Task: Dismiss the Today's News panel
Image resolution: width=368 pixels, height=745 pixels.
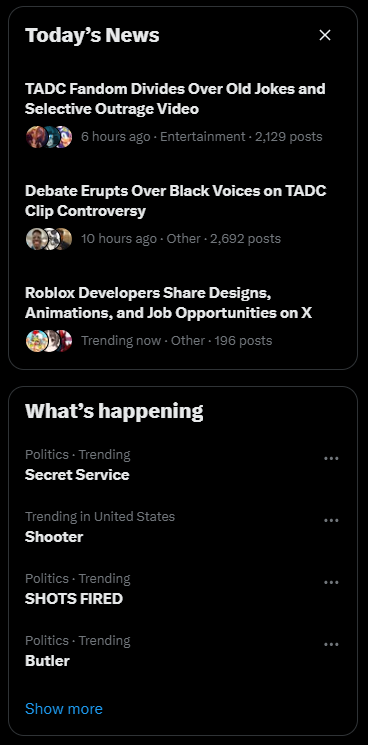Action: click(325, 35)
